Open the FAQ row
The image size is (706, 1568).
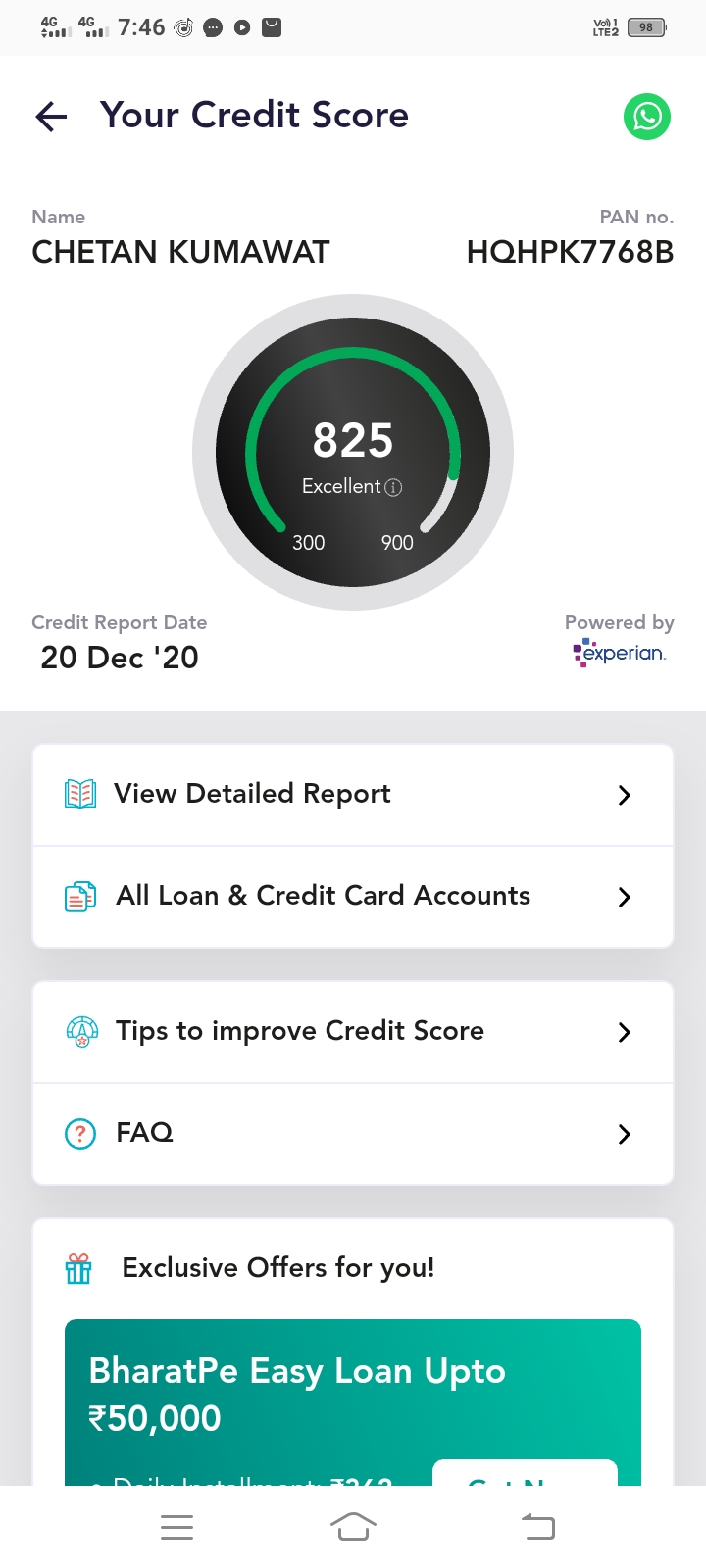coord(353,1134)
